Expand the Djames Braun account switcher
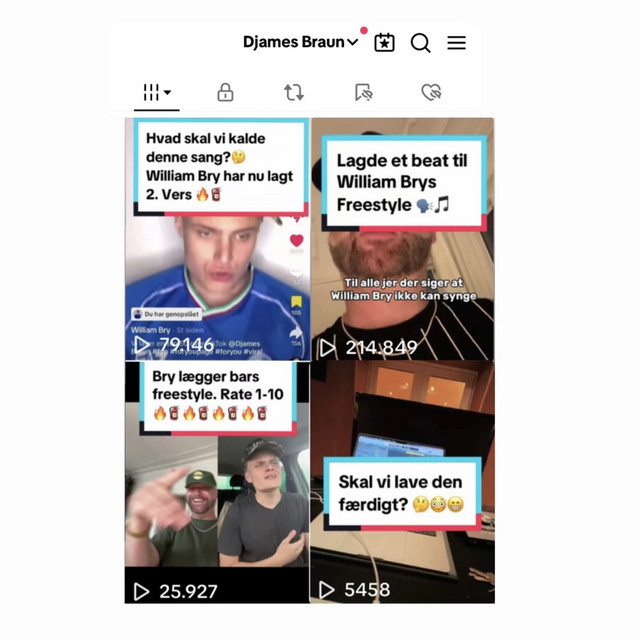The height and width of the screenshot is (640, 640). [300, 42]
